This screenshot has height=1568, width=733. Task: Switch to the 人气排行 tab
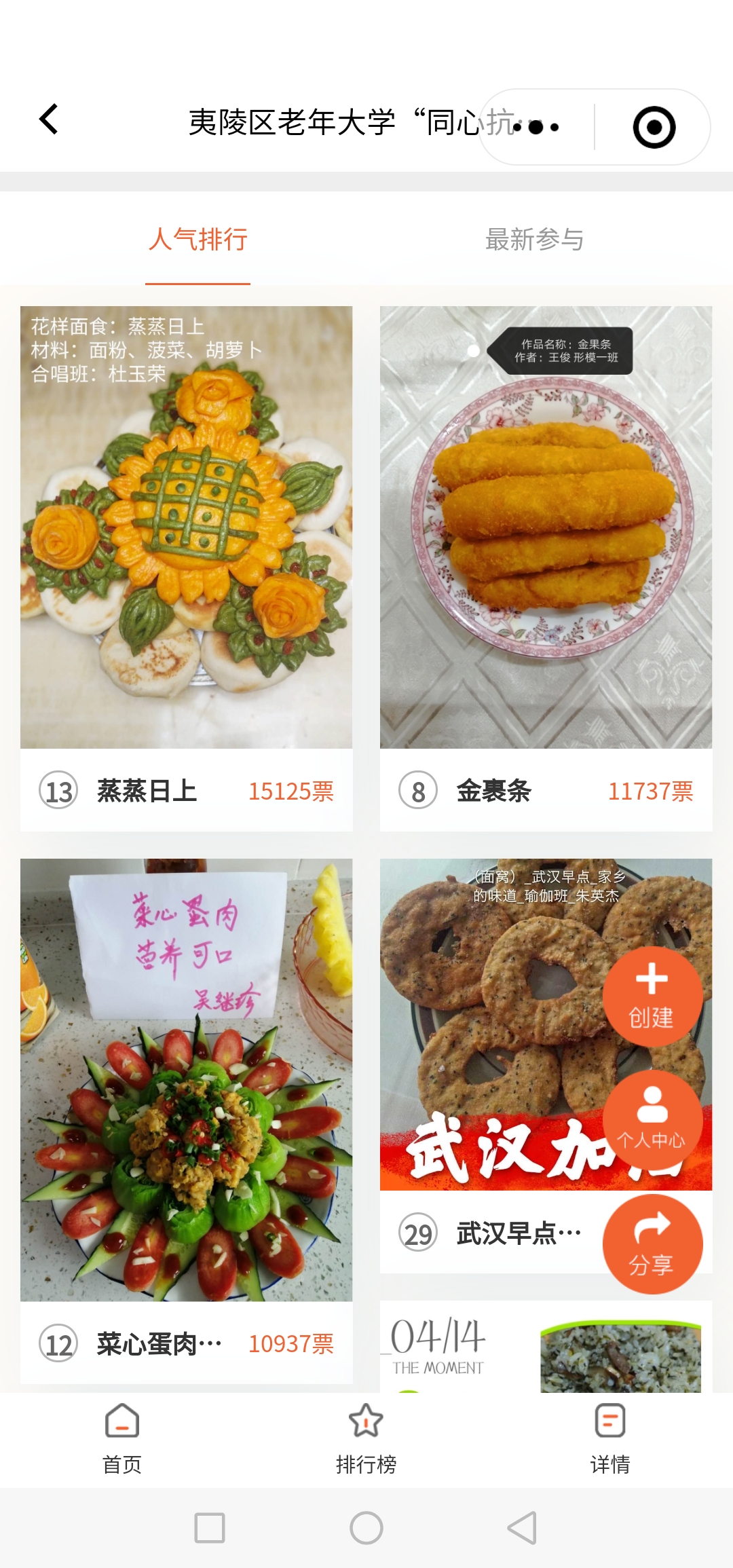pos(198,240)
